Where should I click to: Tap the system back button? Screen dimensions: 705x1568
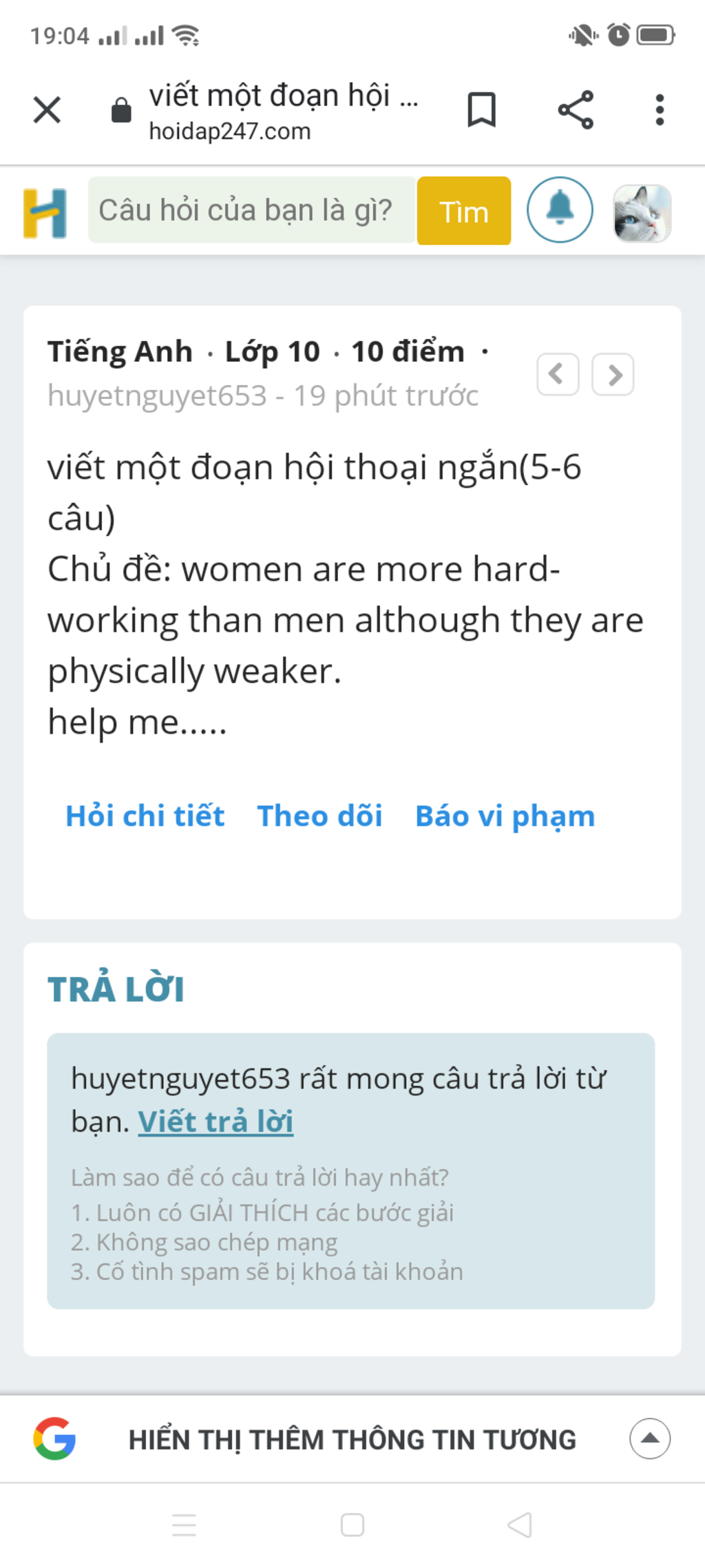(520, 1525)
